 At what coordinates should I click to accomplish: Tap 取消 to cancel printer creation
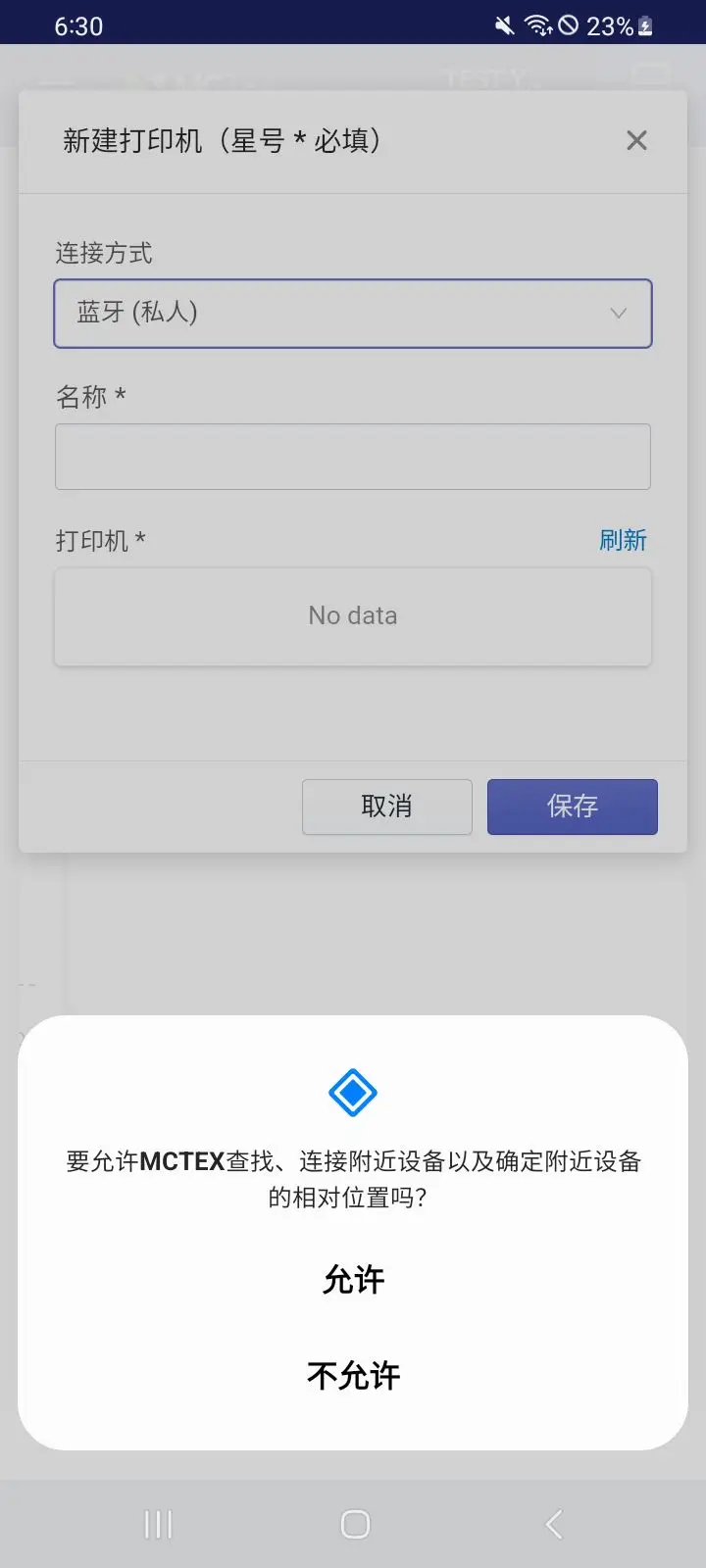pos(386,807)
